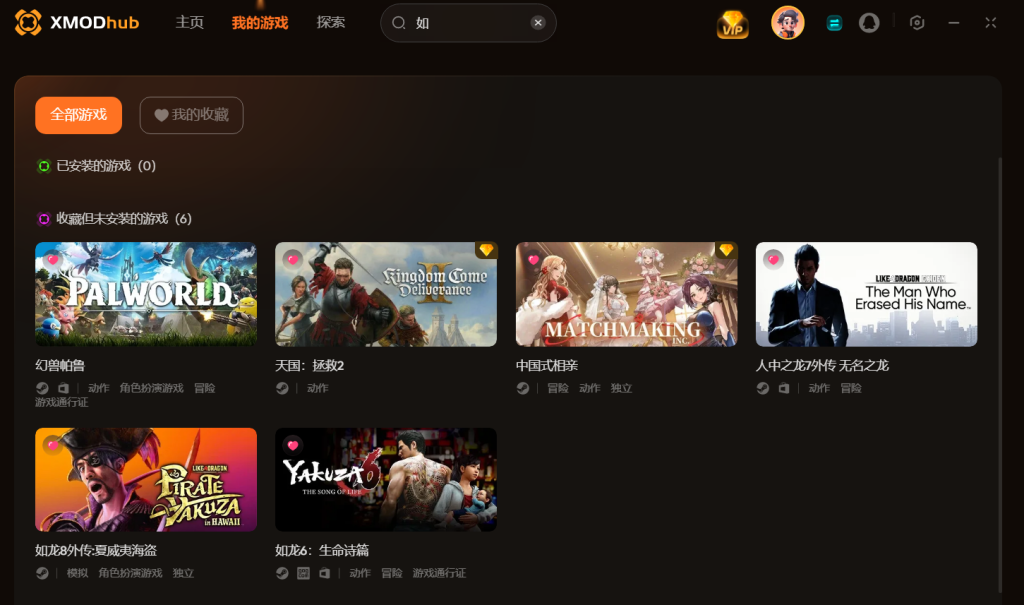1024x605 pixels.
Task: Open The Man Who Erased His Name card
Action: [866, 295]
